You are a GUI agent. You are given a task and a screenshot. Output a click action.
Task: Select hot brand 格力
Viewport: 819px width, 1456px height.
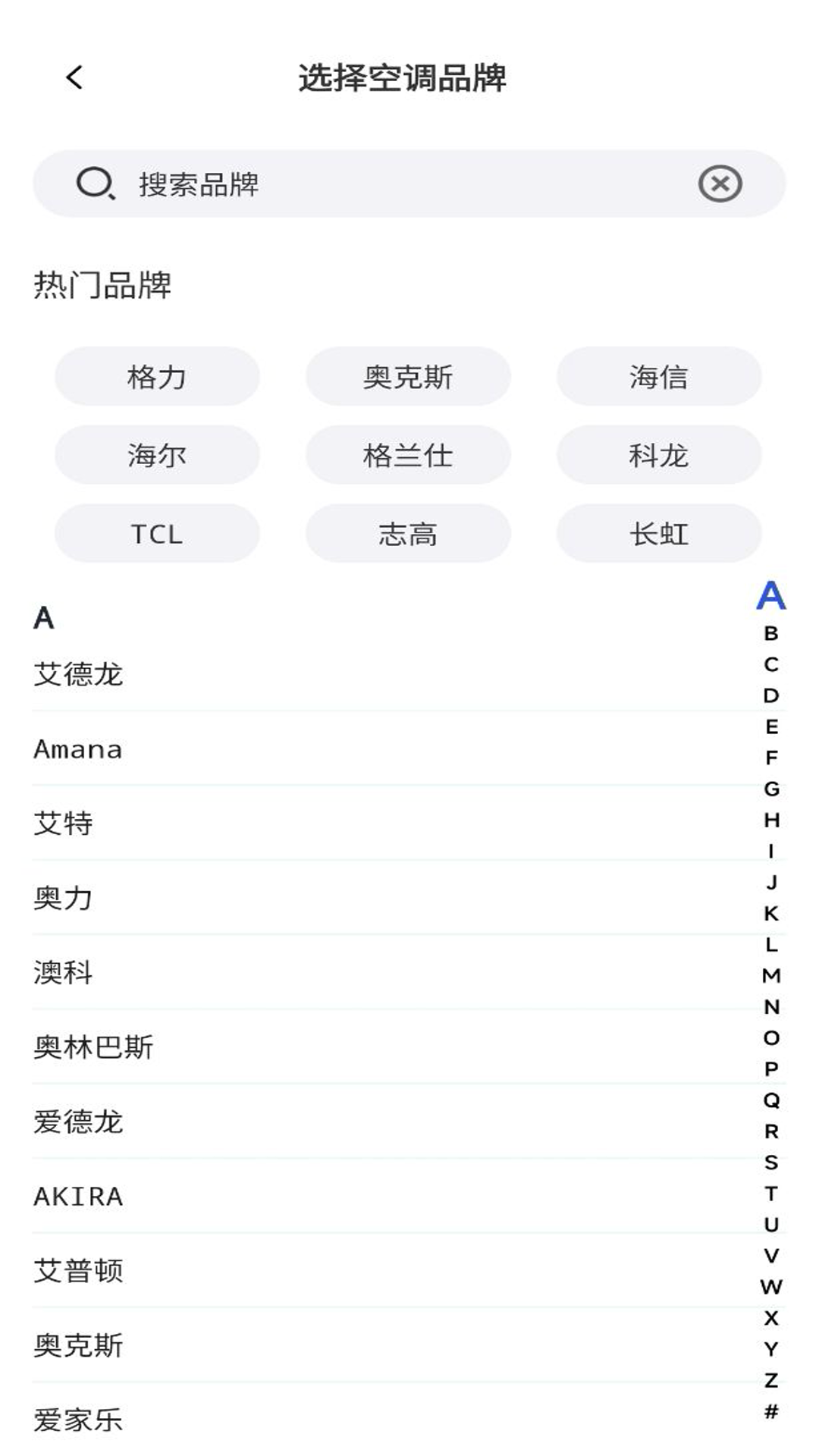pyautogui.click(x=155, y=377)
